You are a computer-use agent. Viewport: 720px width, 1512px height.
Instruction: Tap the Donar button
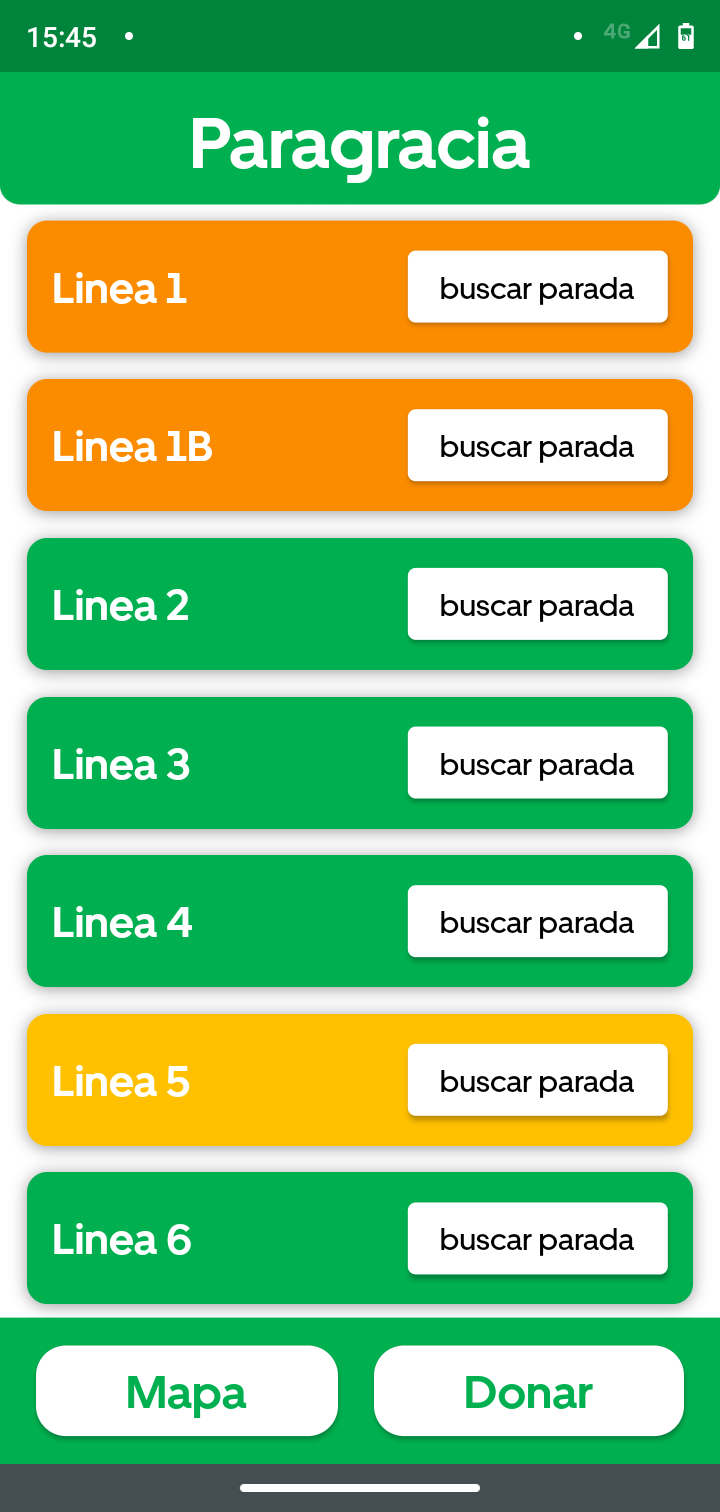coord(529,1391)
